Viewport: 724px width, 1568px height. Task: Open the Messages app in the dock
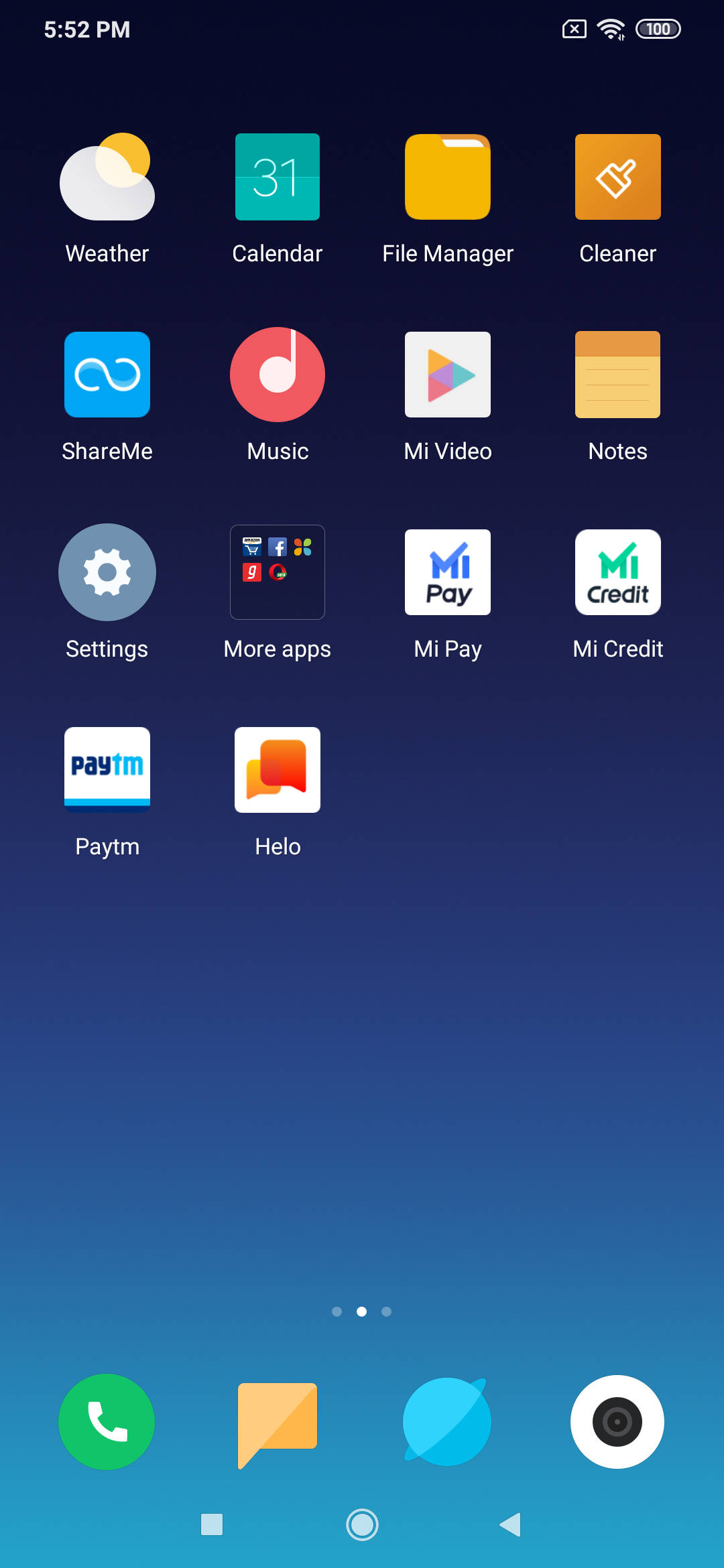278,1421
